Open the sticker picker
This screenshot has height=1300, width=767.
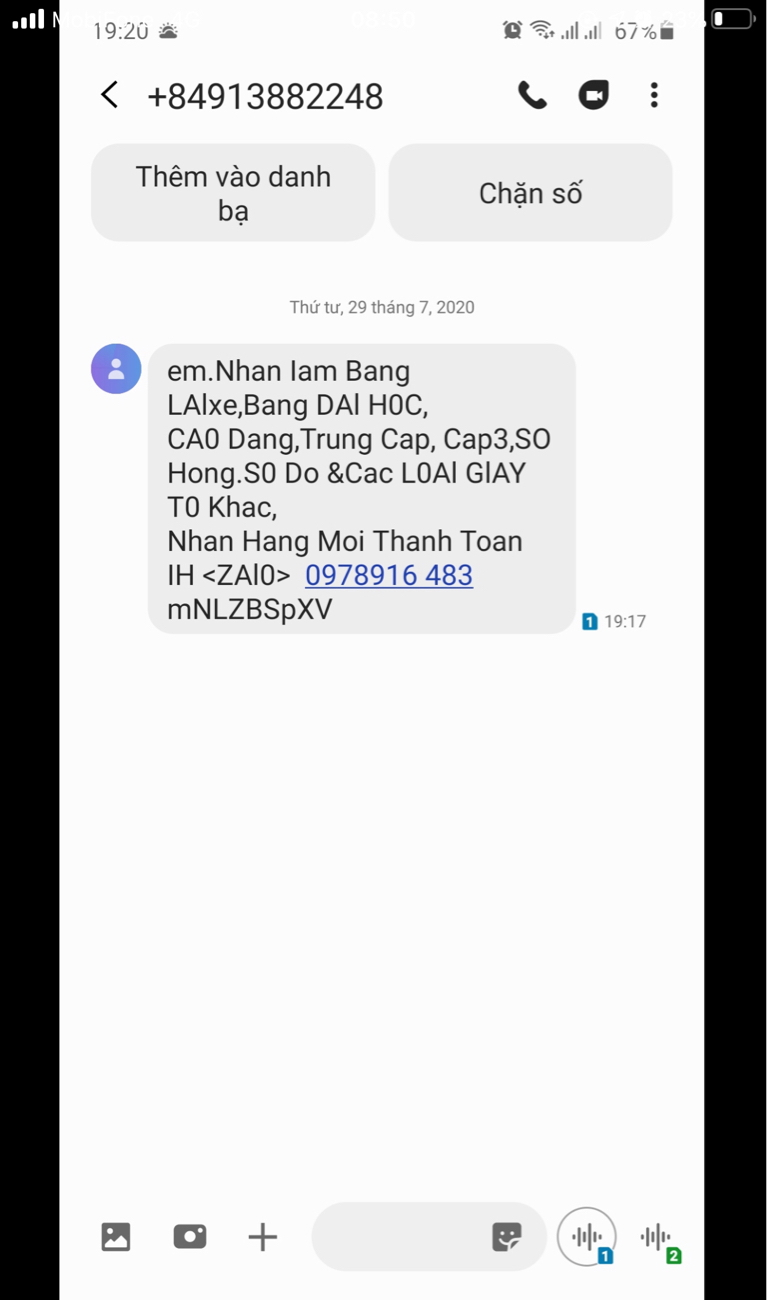coord(507,1237)
